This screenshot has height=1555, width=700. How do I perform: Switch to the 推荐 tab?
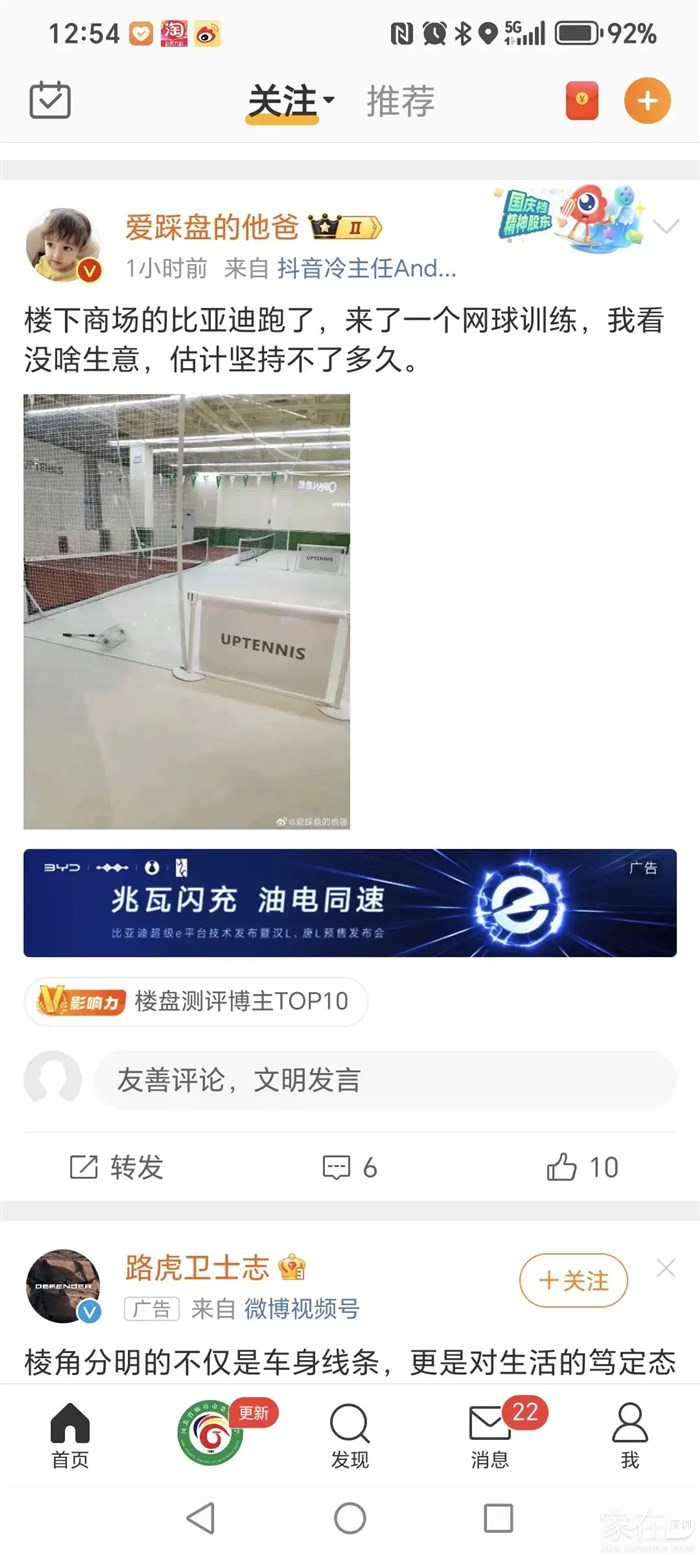tap(400, 101)
